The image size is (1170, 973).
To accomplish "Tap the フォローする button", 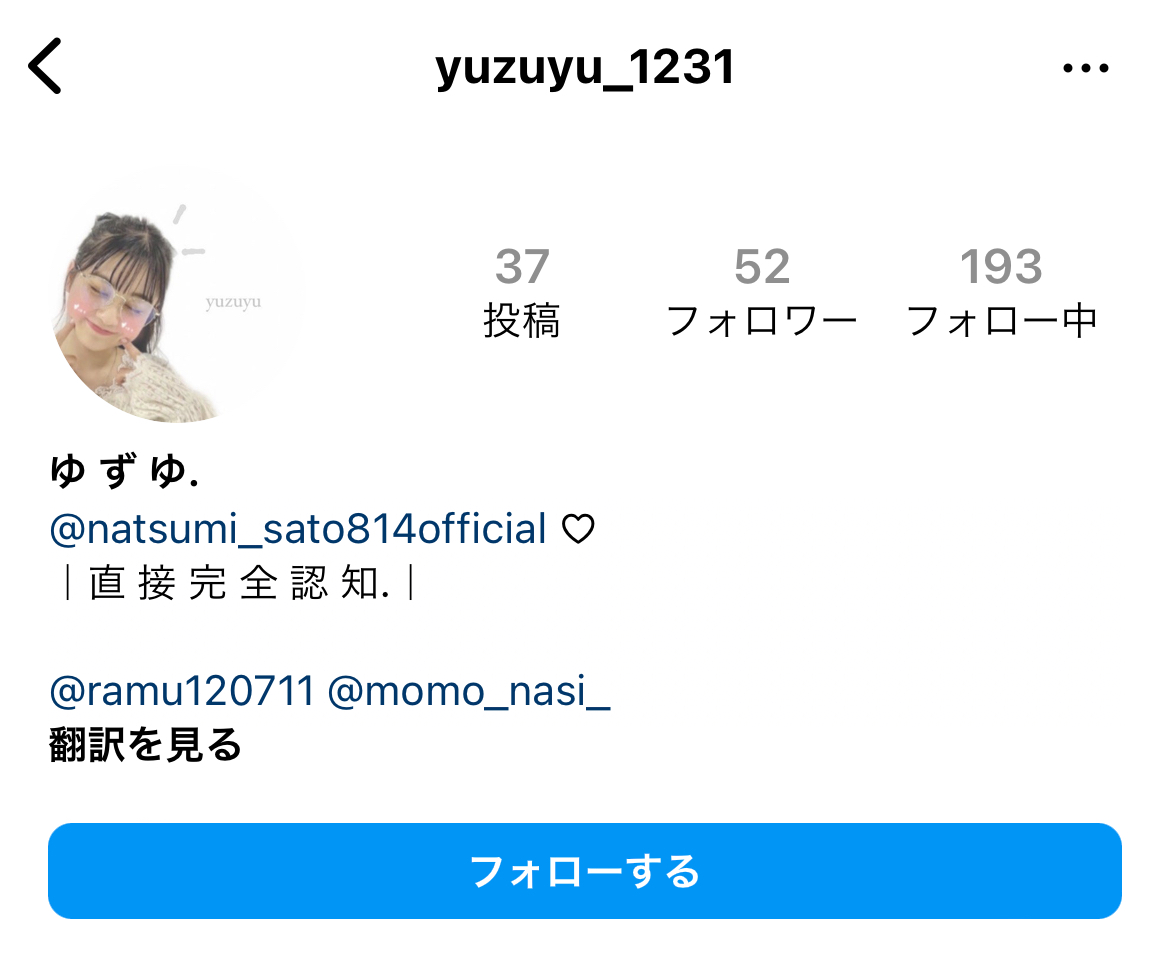I will (585, 871).
